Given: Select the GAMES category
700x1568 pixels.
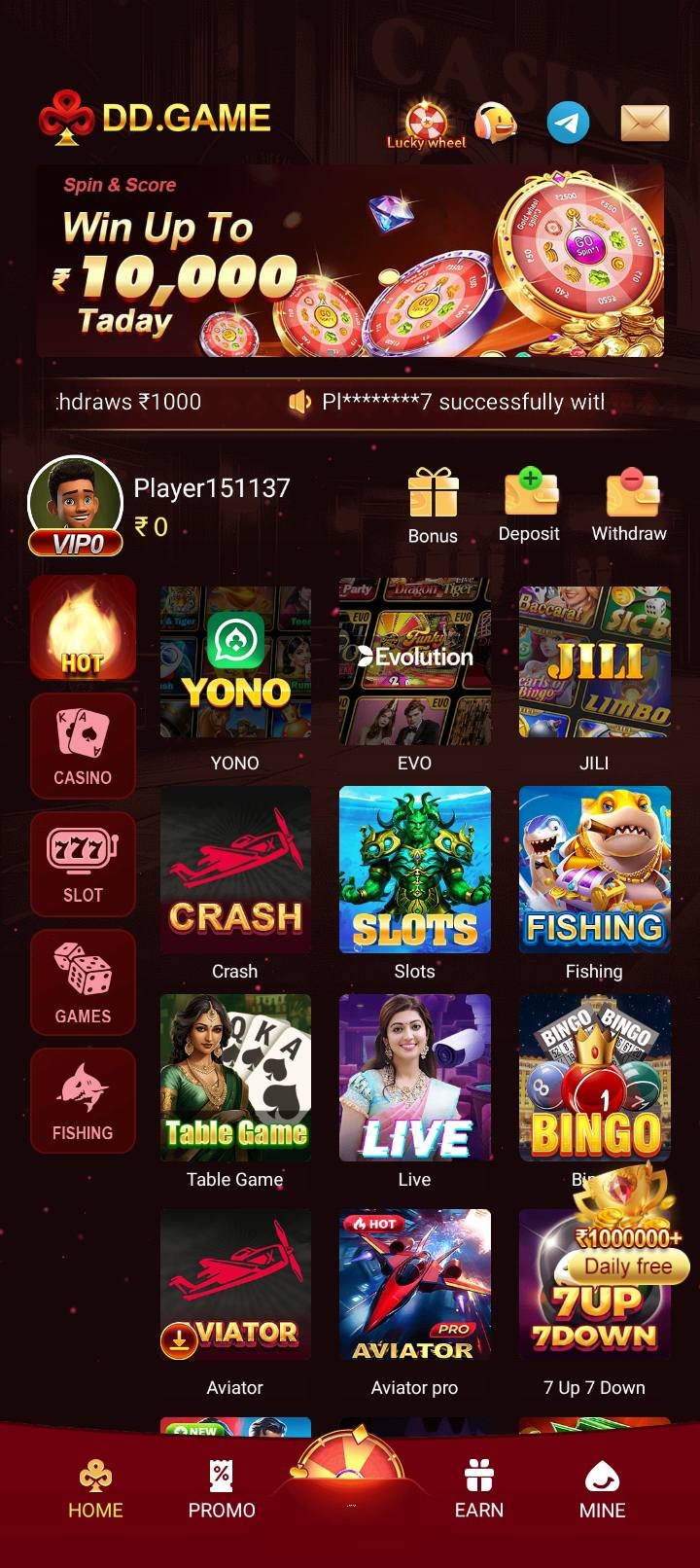Looking at the screenshot, I should point(83,983).
